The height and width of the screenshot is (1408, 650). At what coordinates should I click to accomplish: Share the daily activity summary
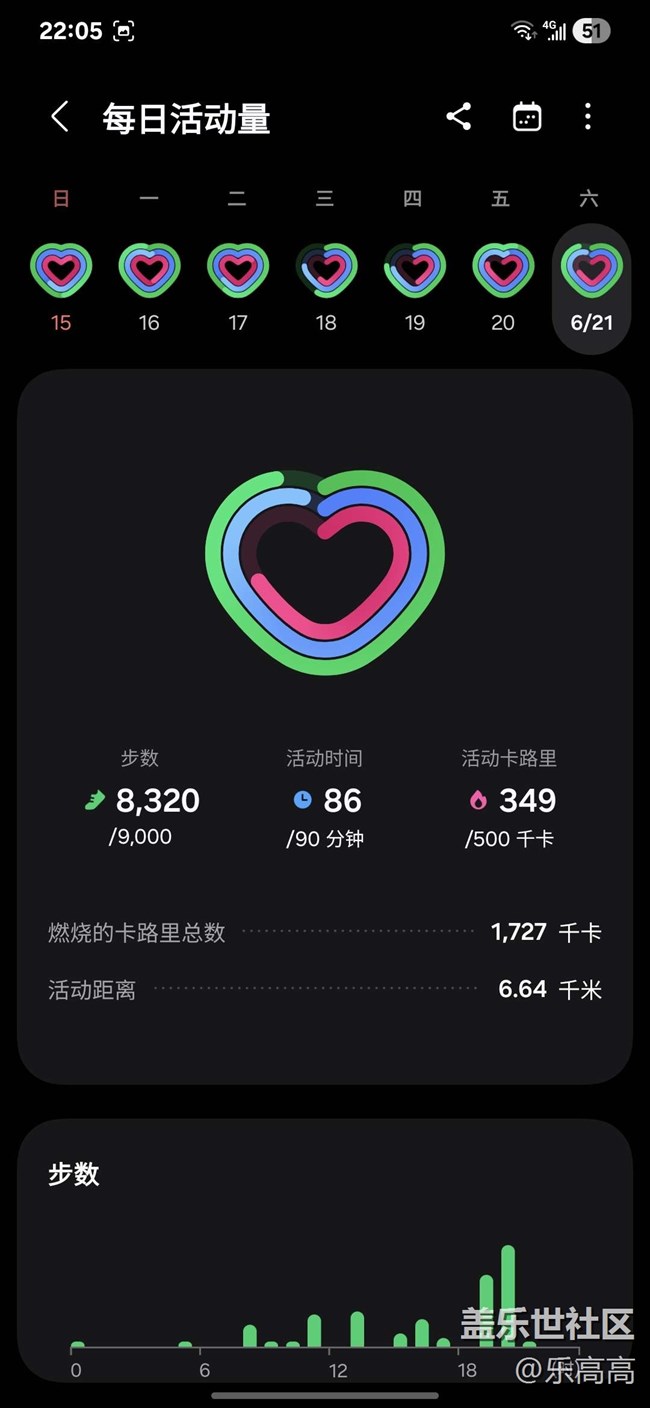(x=459, y=117)
